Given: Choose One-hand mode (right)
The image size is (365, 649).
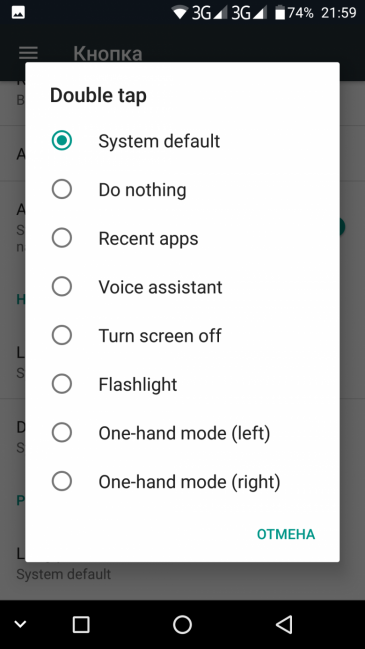Looking at the screenshot, I should click(182, 482).
